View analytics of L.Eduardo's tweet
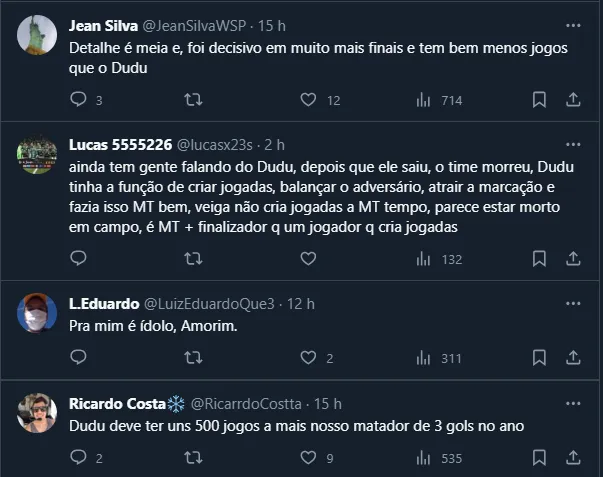 pyautogui.click(x=424, y=358)
